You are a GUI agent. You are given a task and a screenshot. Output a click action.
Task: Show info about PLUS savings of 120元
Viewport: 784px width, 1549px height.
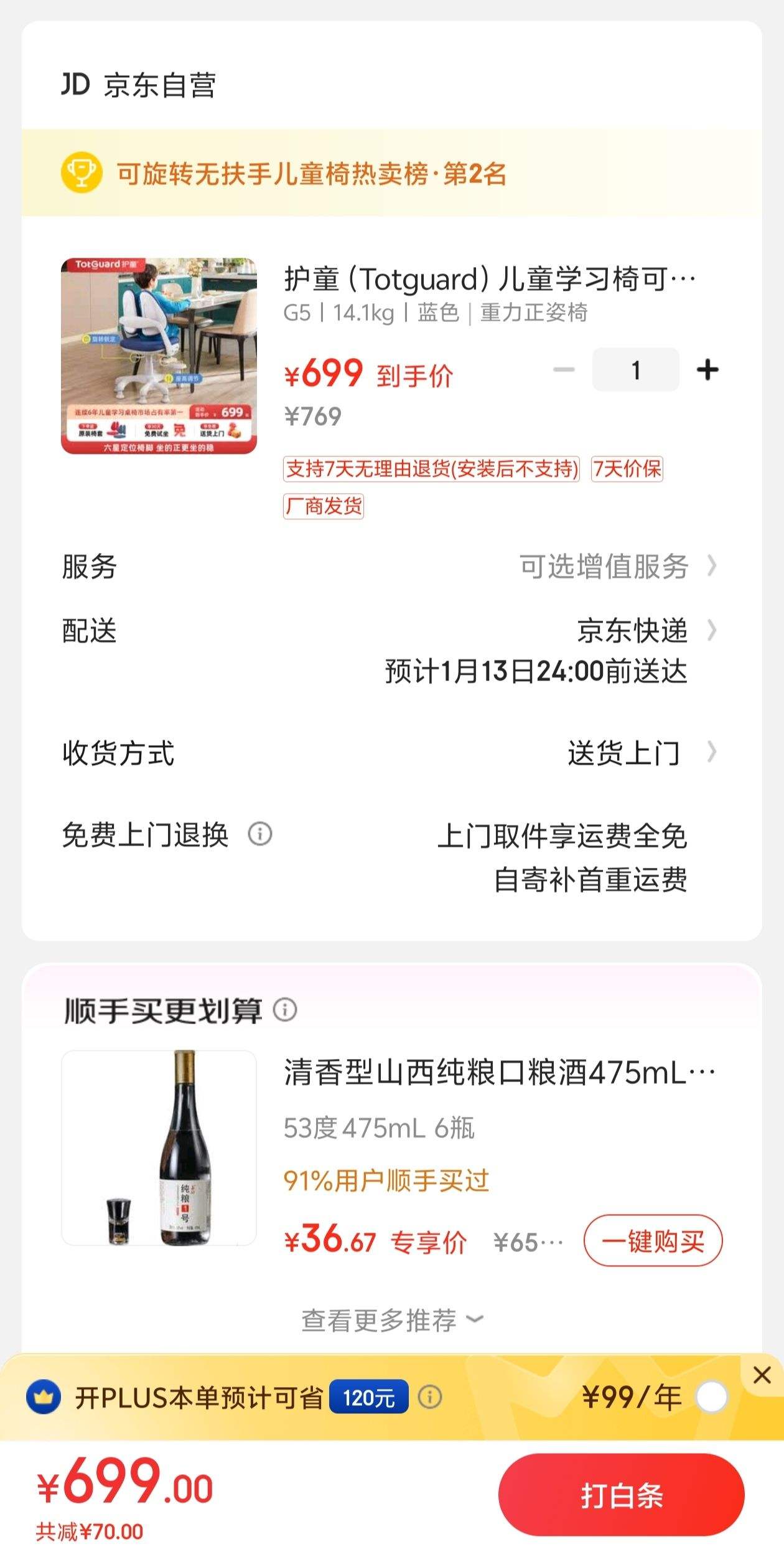coord(430,1397)
